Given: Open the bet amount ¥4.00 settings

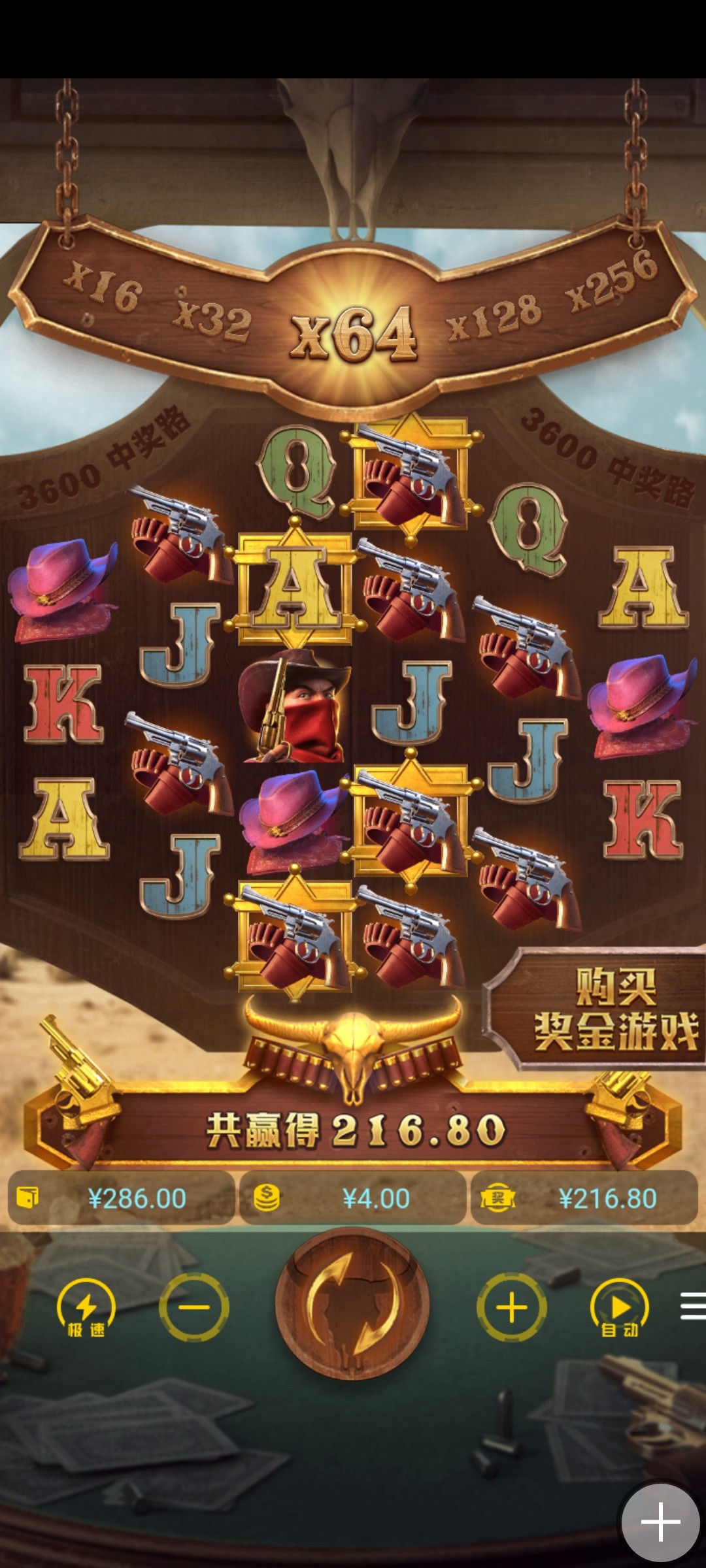Looking at the screenshot, I should click(x=353, y=1198).
